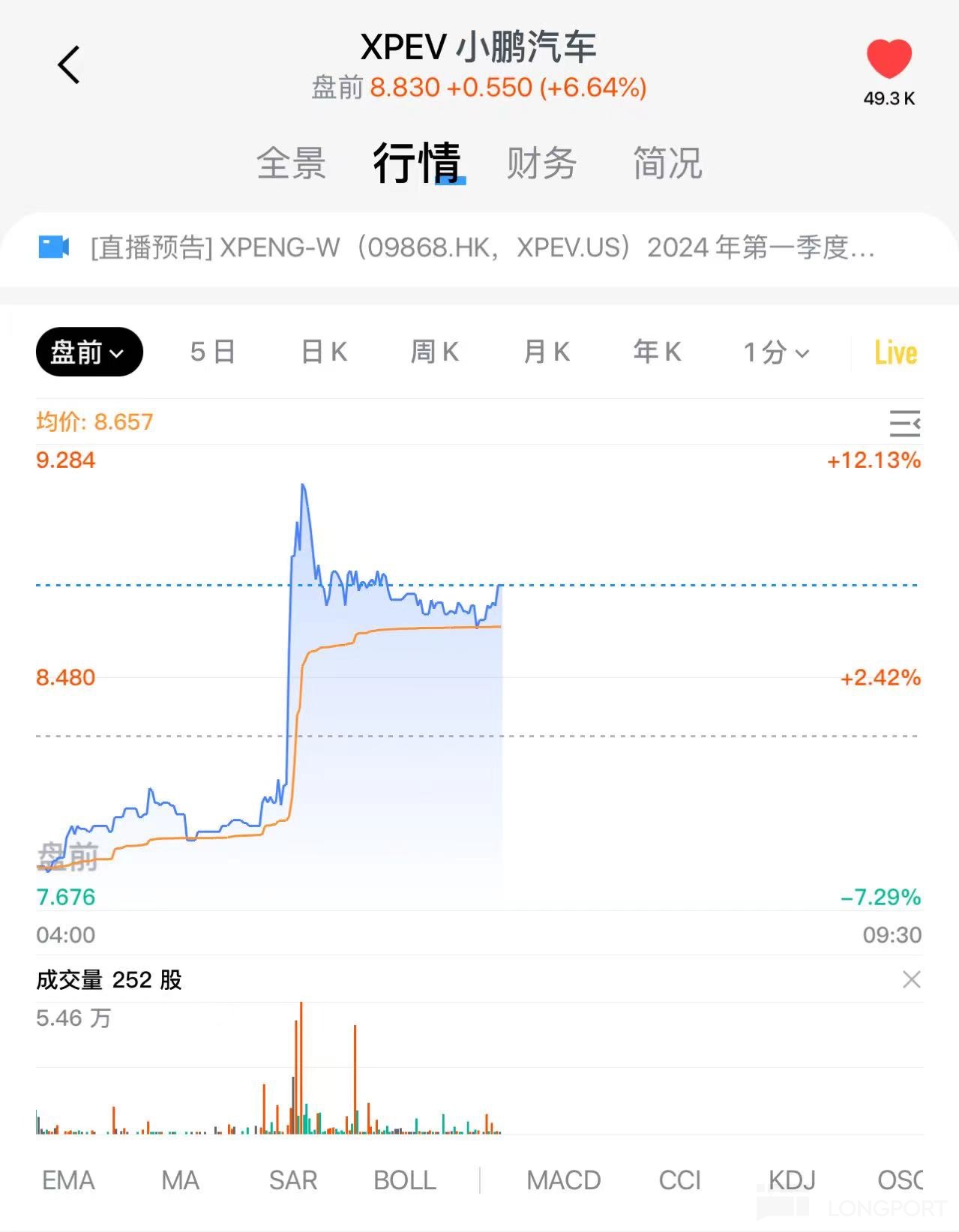Select the 简况 tab
The height and width of the screenshot is (1232, 959).
tap(667, 163)
